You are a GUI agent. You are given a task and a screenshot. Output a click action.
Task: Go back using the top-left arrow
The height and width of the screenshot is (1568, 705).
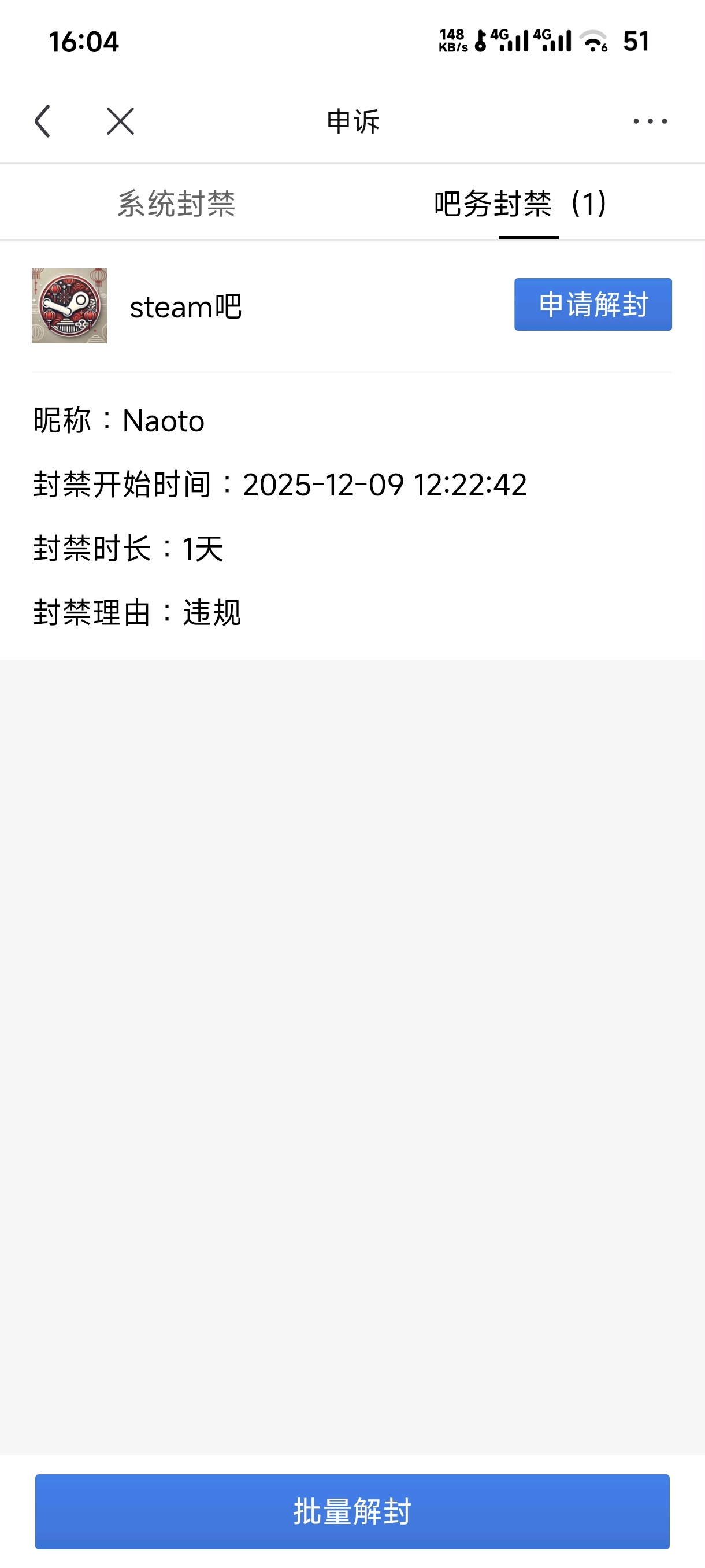coord(42,121)
